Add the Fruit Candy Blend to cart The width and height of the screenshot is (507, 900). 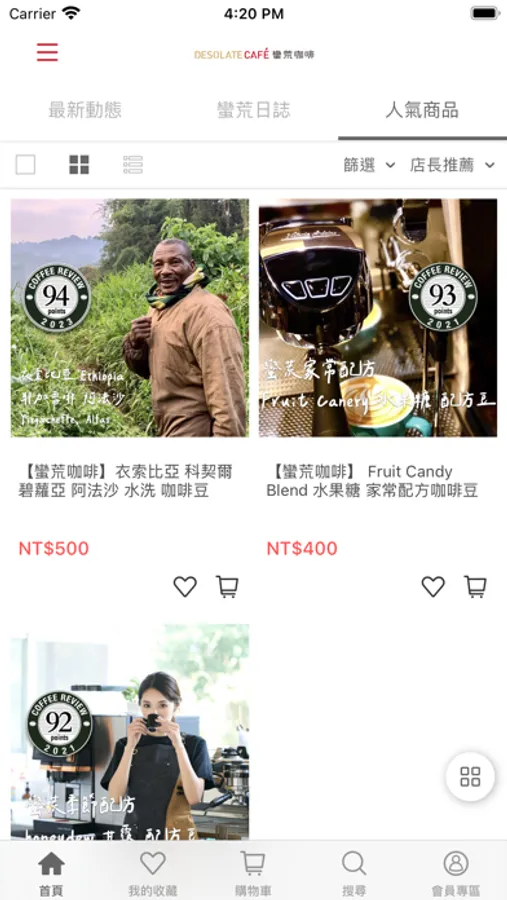pos(475,587)
